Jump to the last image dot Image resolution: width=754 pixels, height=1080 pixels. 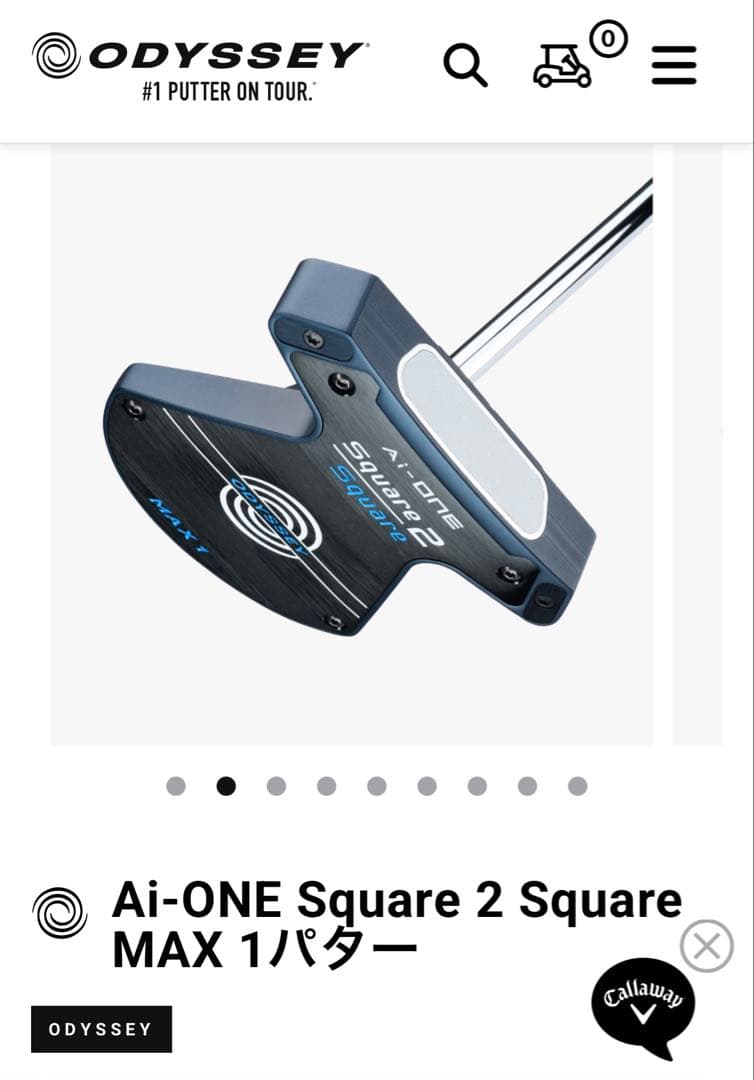tap(577, 786)
